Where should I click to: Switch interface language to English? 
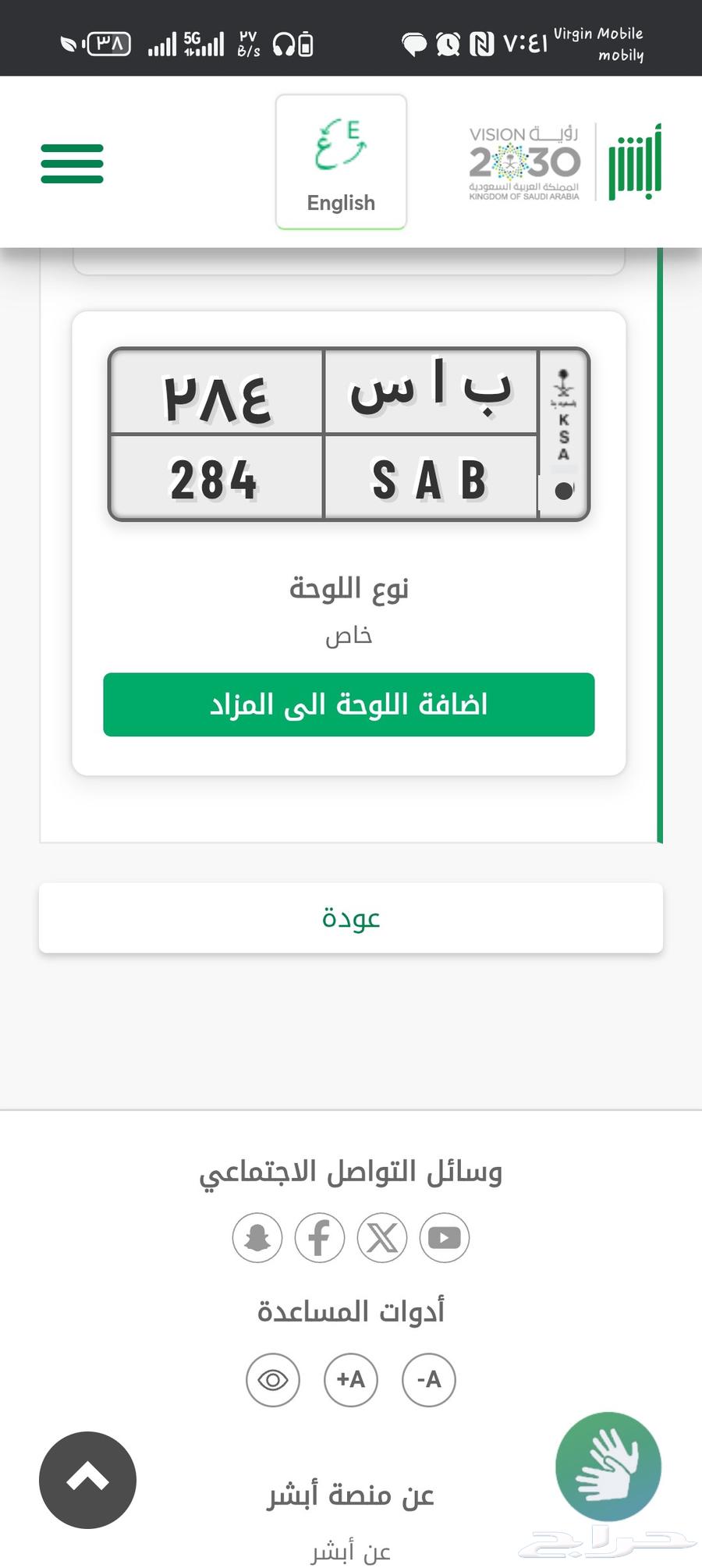(341, 160)
